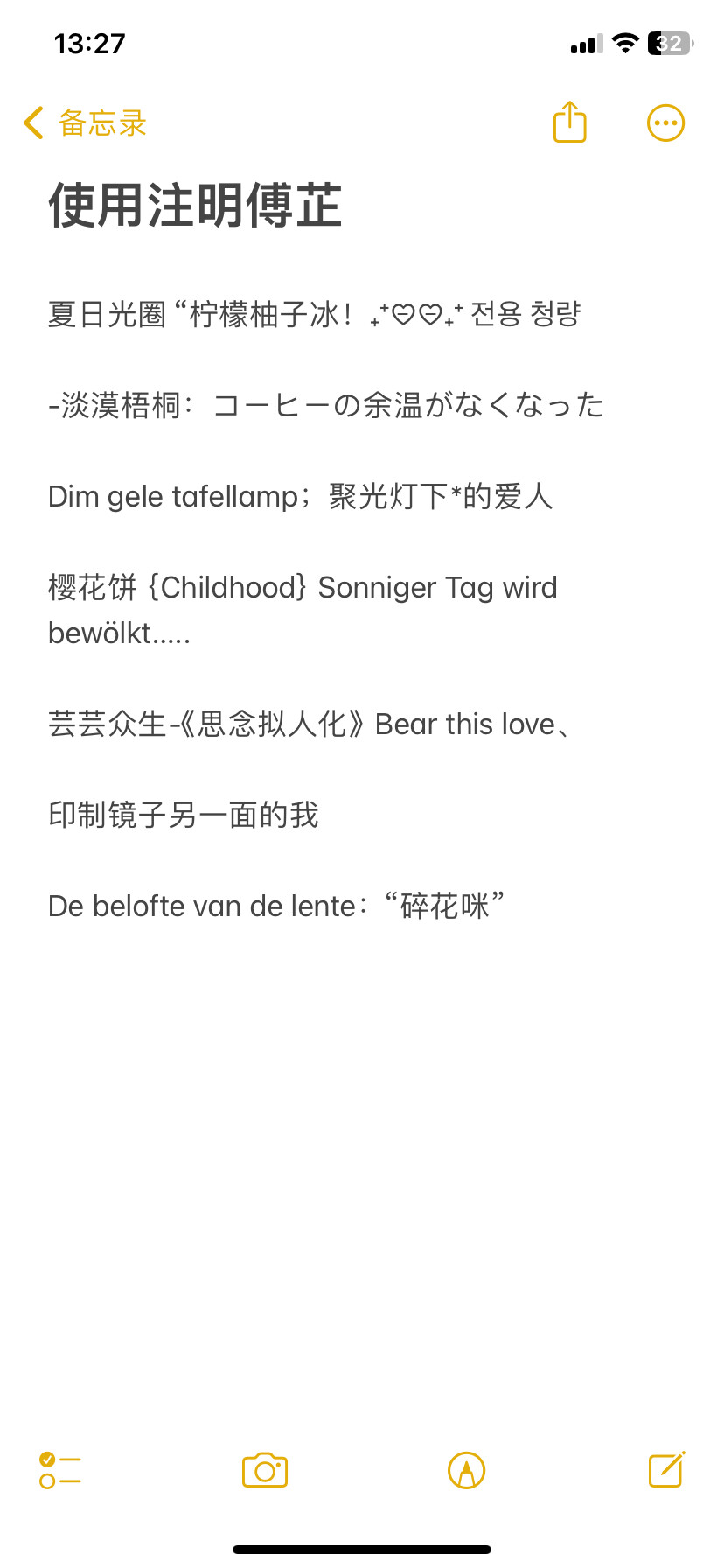Viewport: 724px width, 1568px height.
Task: Tap the 印制镜子另一面的我 line
Action: tap(183, 815)
